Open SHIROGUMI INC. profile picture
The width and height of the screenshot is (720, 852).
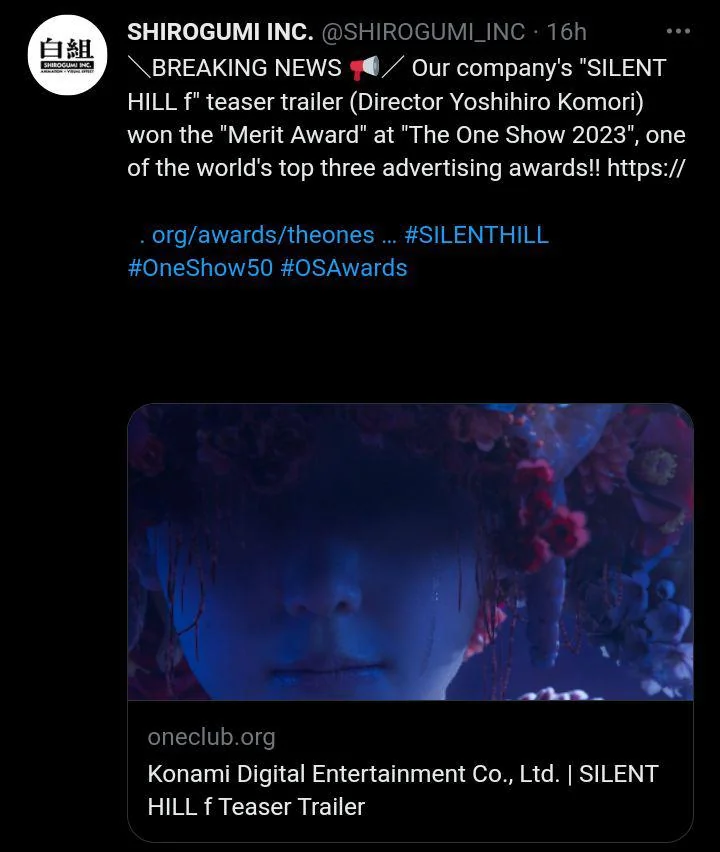(66, 57)
